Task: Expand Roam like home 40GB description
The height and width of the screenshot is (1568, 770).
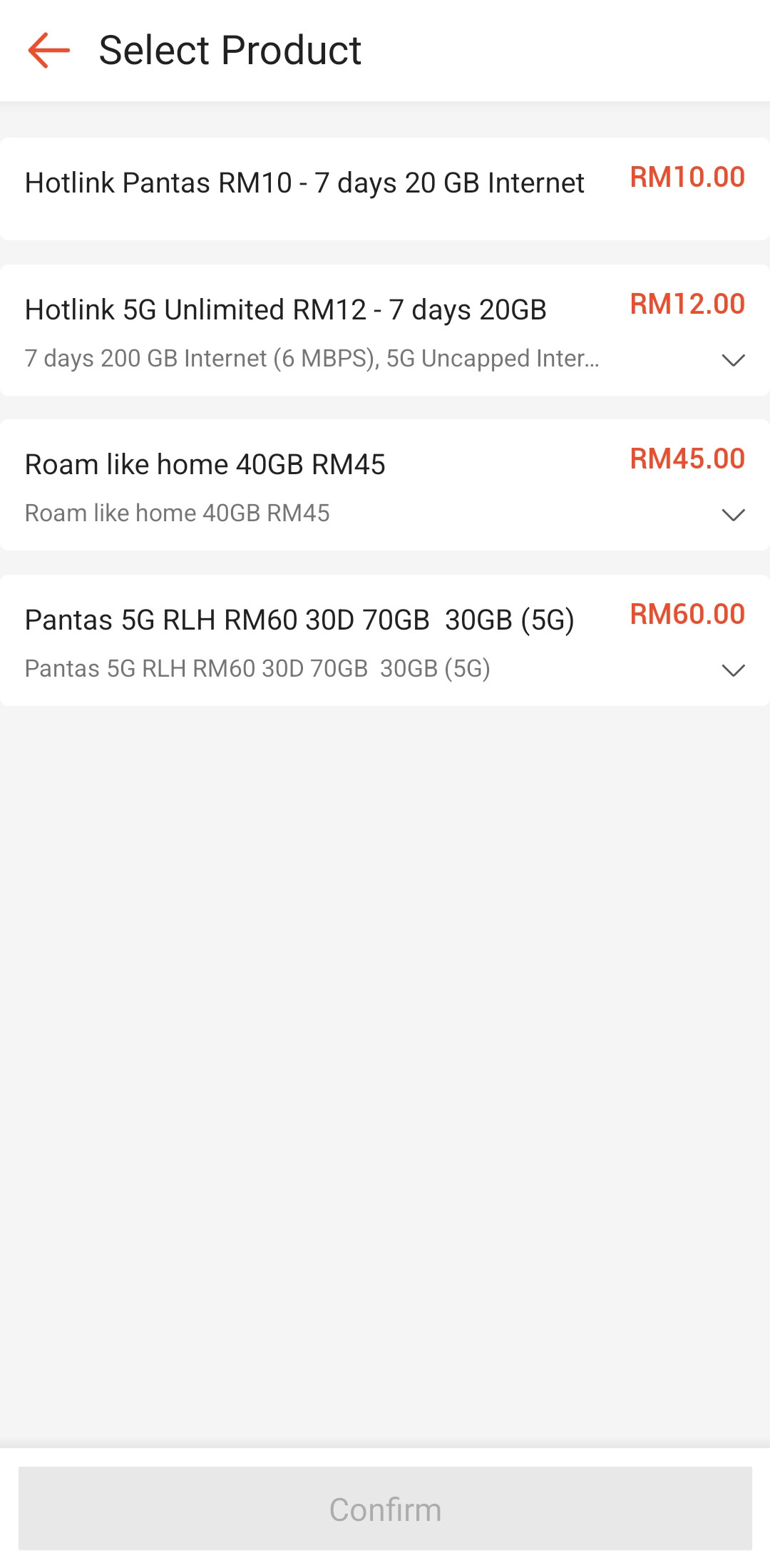Action: (733, 515)
